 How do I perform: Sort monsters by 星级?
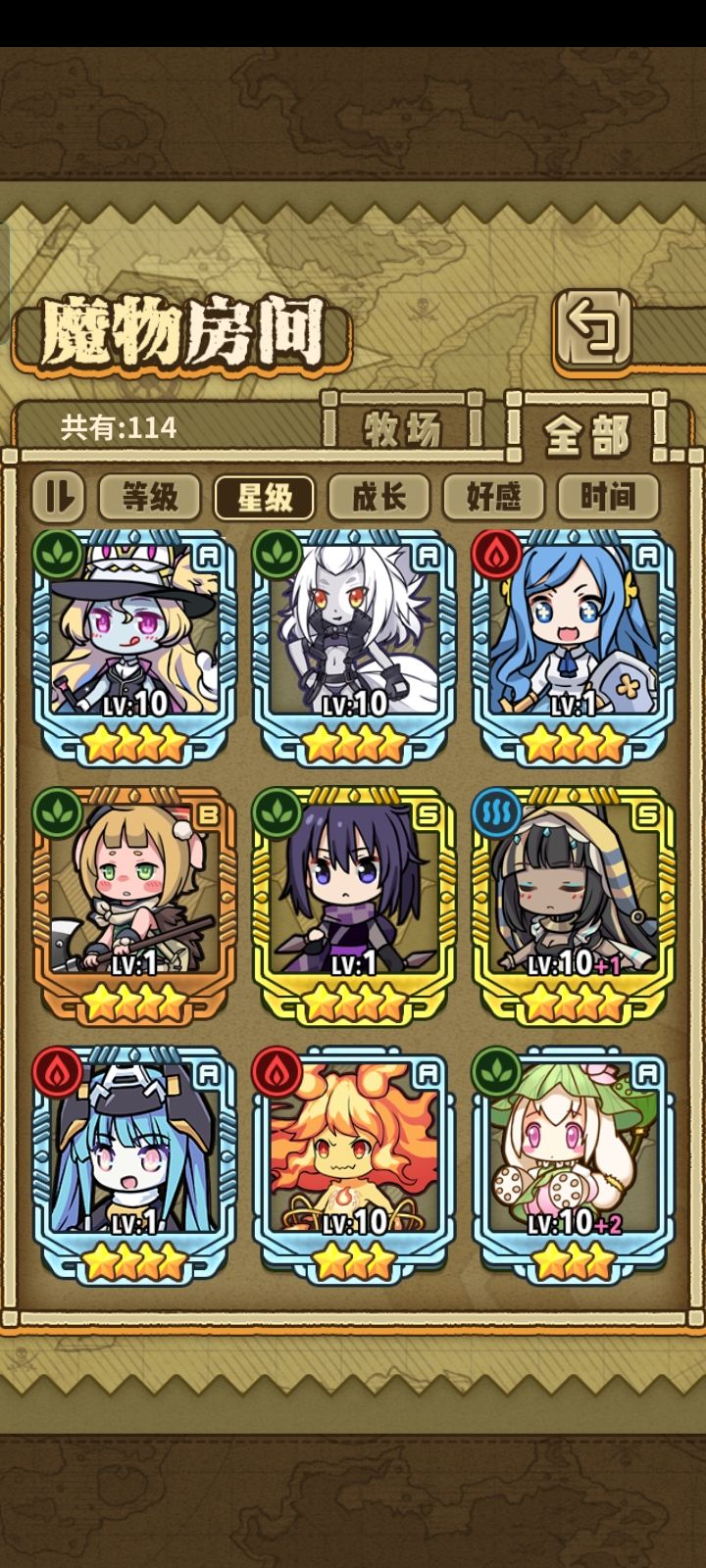(265, 497)
